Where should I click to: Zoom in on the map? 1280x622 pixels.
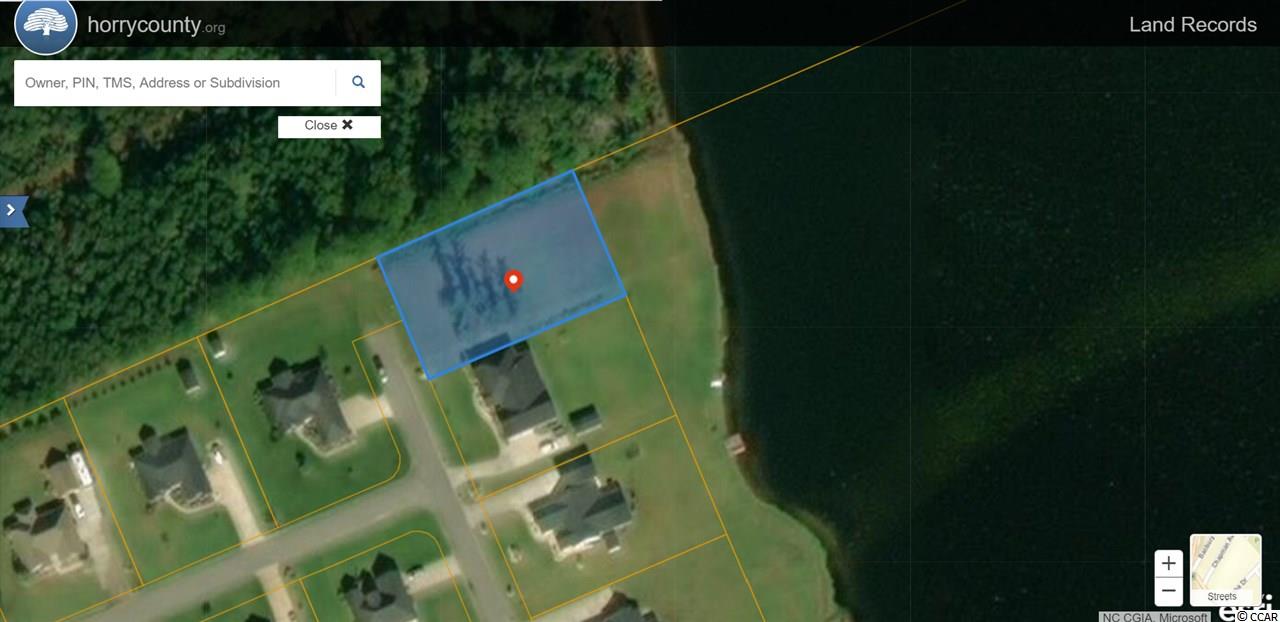1168,564
